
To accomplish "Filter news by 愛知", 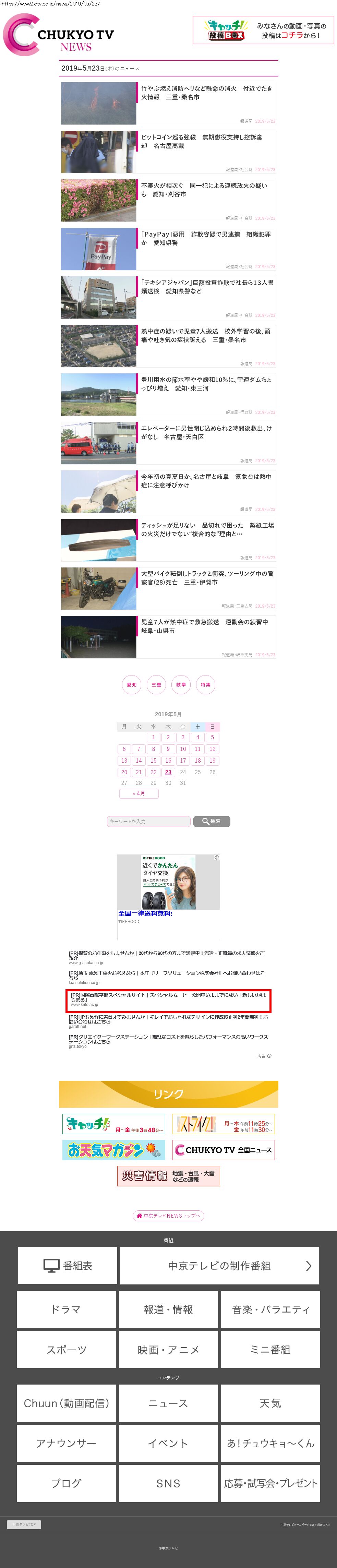I will (x=131, y=685).
